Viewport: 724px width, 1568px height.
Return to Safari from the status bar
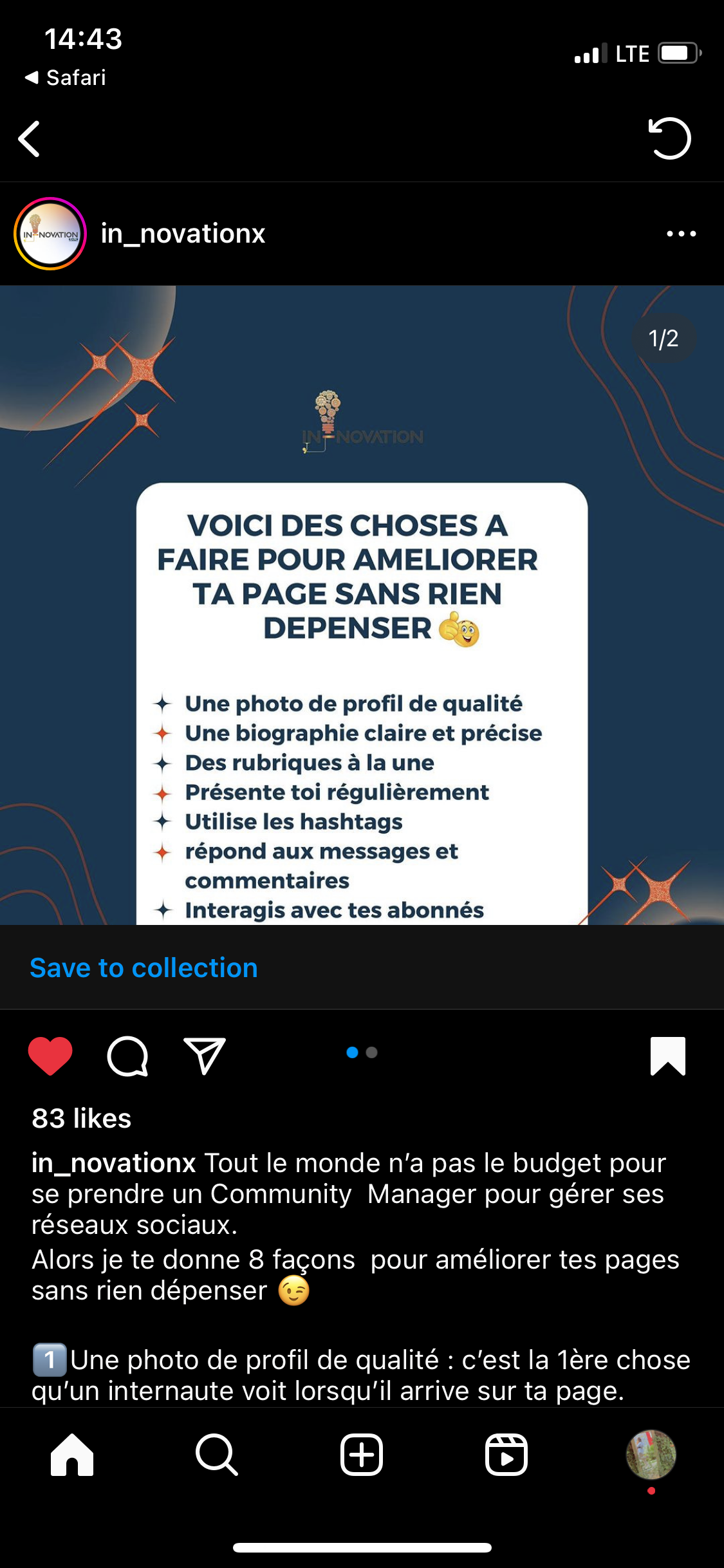[x=66, y=78]
